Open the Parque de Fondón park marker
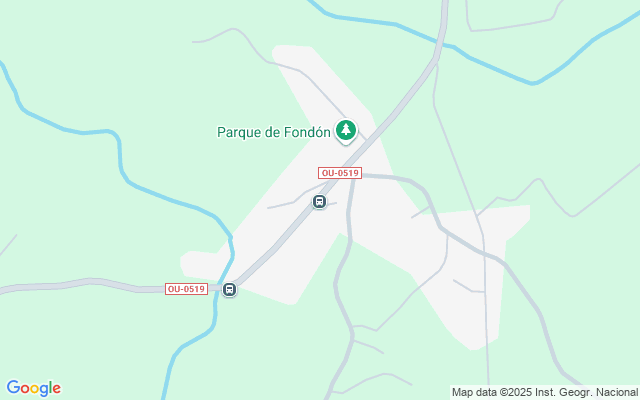The height and width of the screenshot is (400, 640). tap(346, 130)
